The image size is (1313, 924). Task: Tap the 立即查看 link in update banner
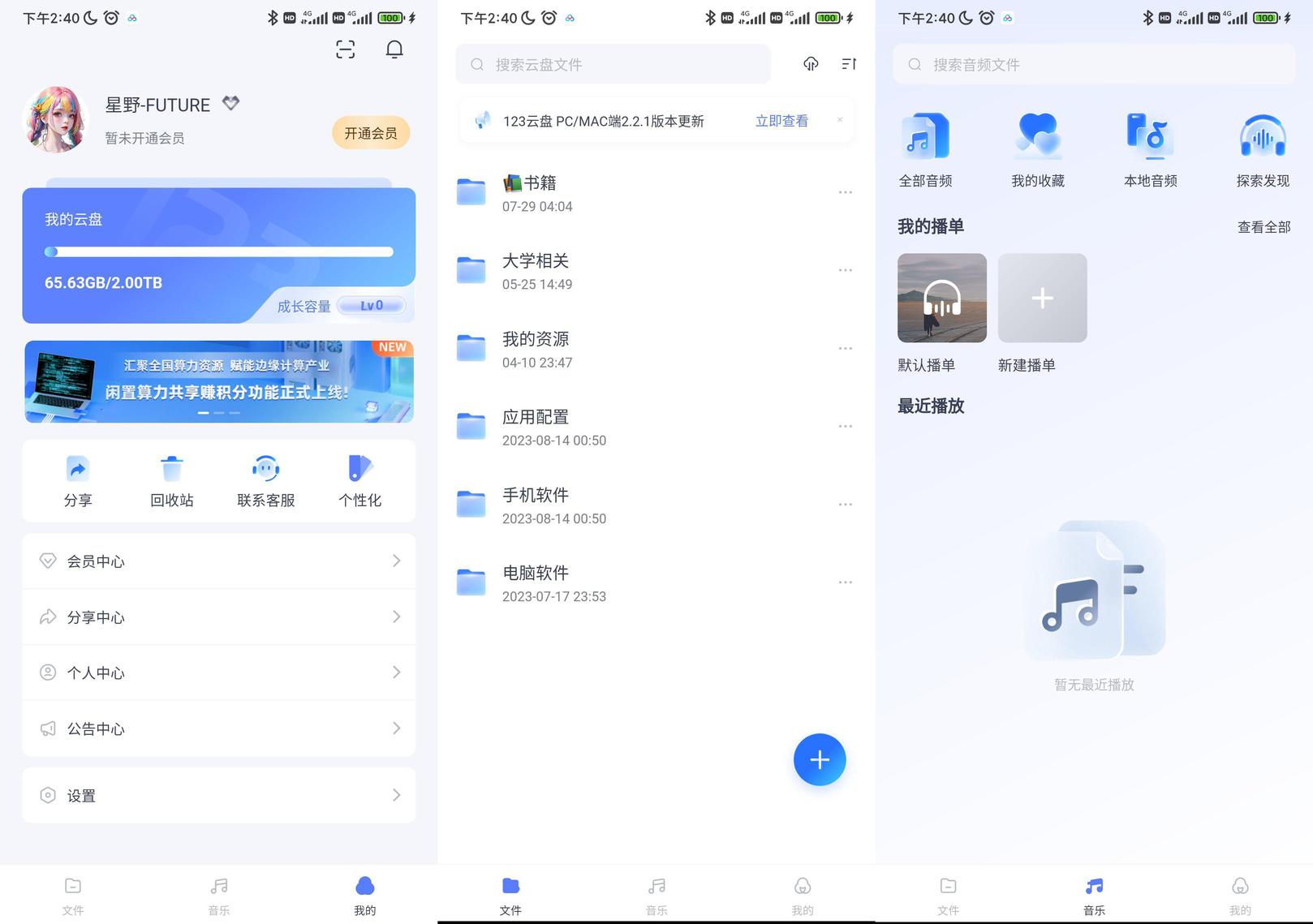pos(781,121)
